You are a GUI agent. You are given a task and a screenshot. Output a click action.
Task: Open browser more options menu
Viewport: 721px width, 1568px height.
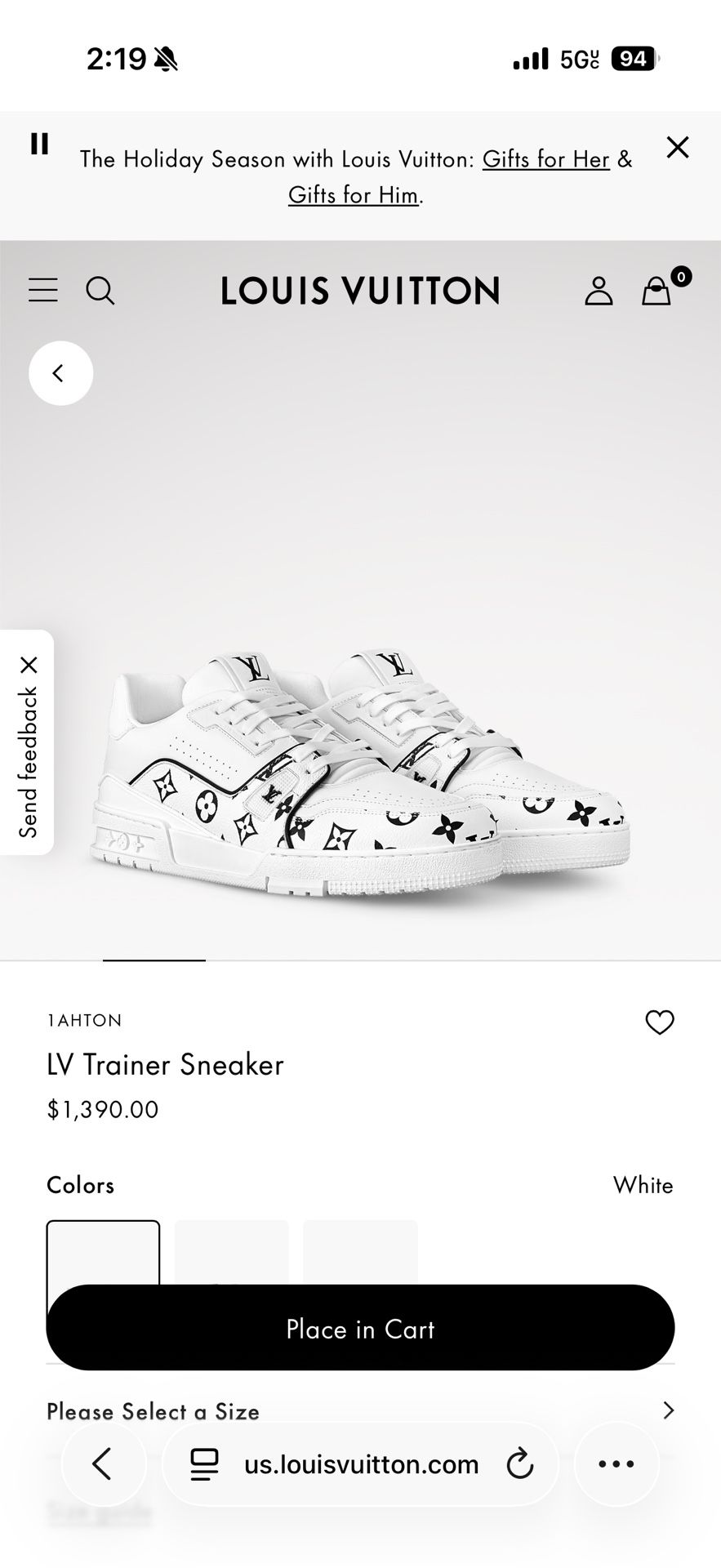(x=616, y=1464)
